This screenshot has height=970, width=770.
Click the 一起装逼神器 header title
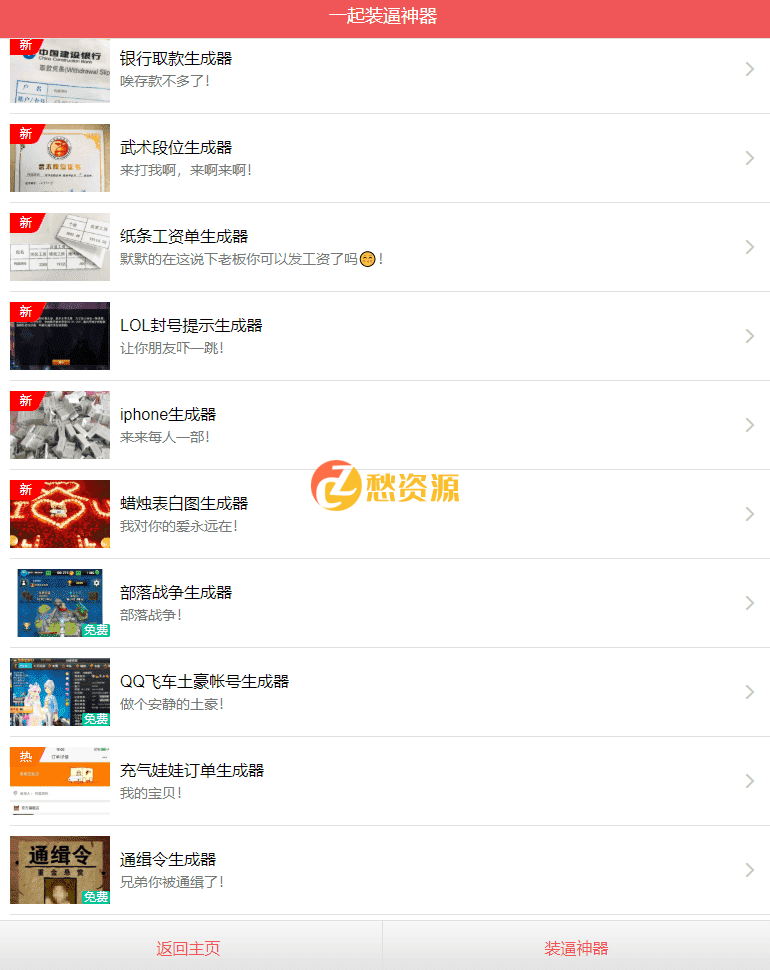[385, 18]
